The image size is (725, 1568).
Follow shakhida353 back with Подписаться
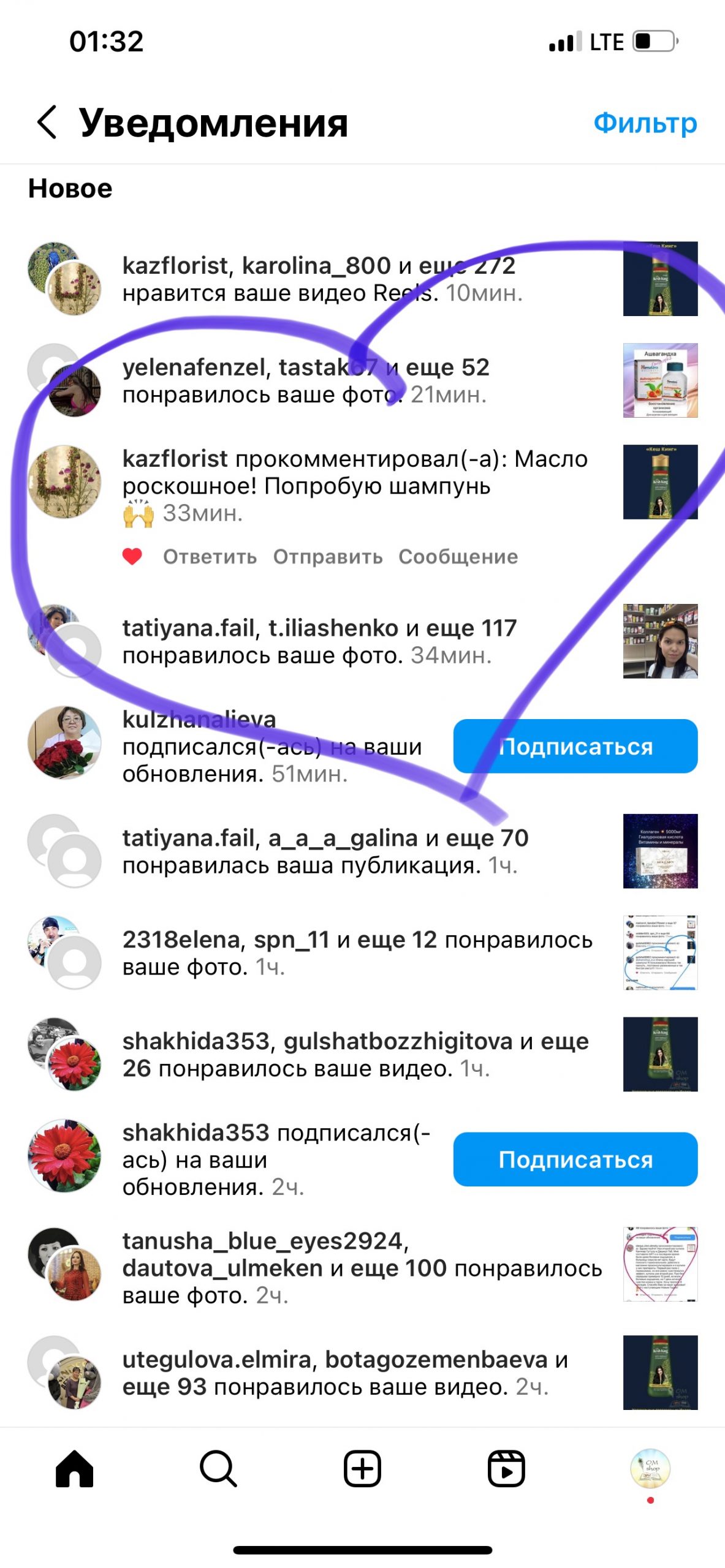tap(575, 1159)
